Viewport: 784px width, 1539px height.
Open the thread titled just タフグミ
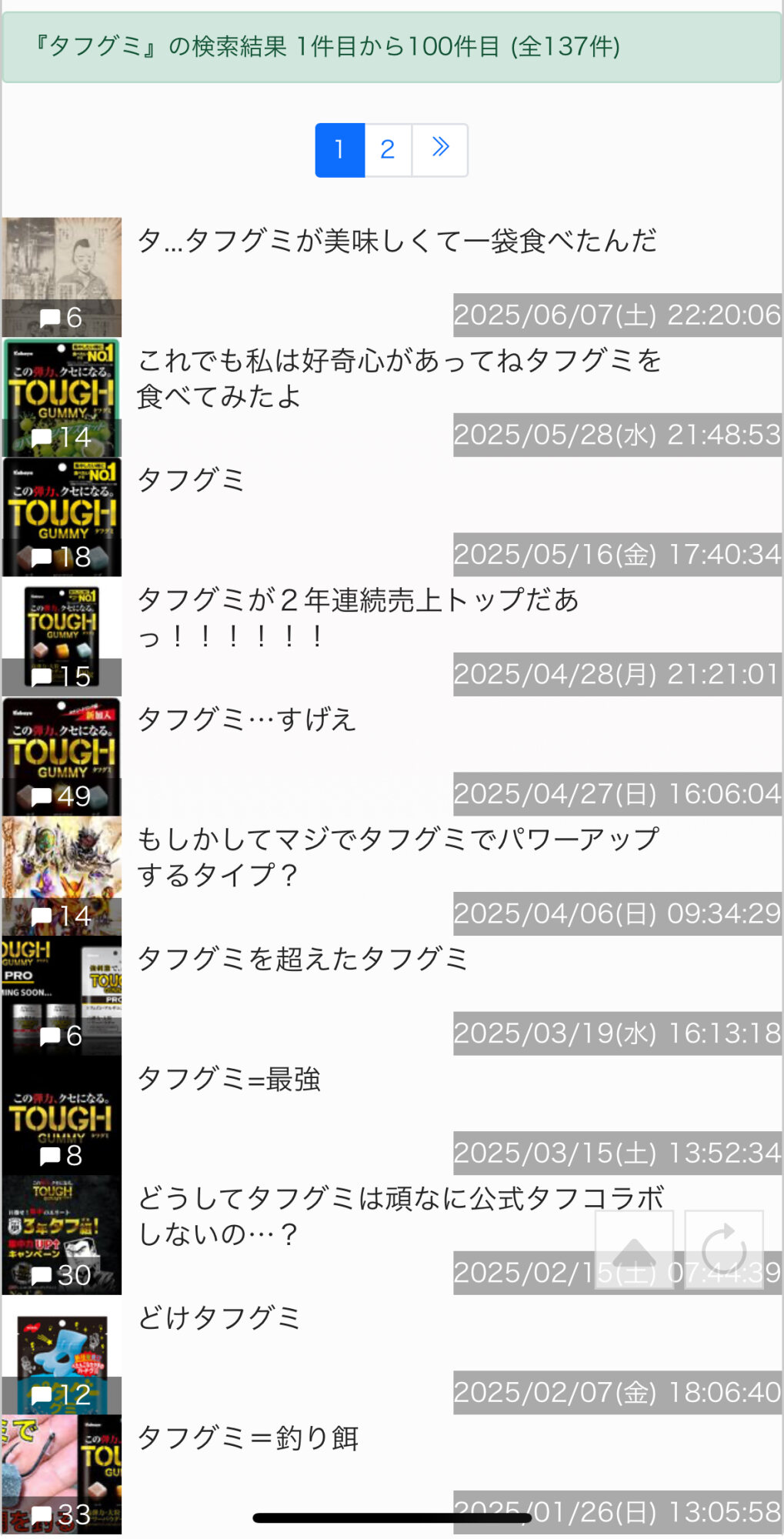pyautogui.click(x=191, y=479)
